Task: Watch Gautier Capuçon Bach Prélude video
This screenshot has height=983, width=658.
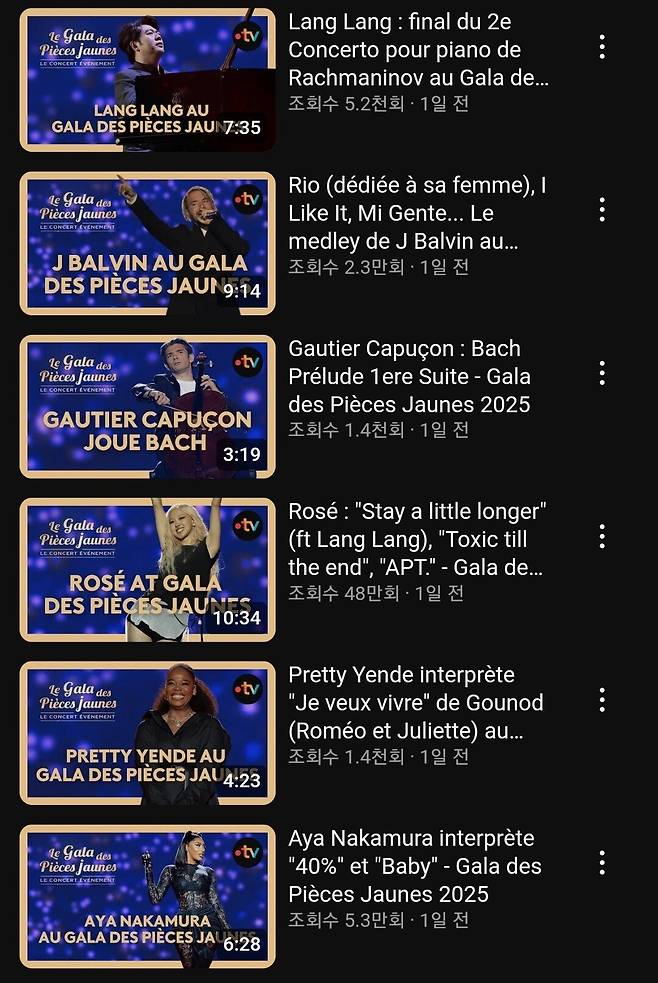Action: pos(147,406)
